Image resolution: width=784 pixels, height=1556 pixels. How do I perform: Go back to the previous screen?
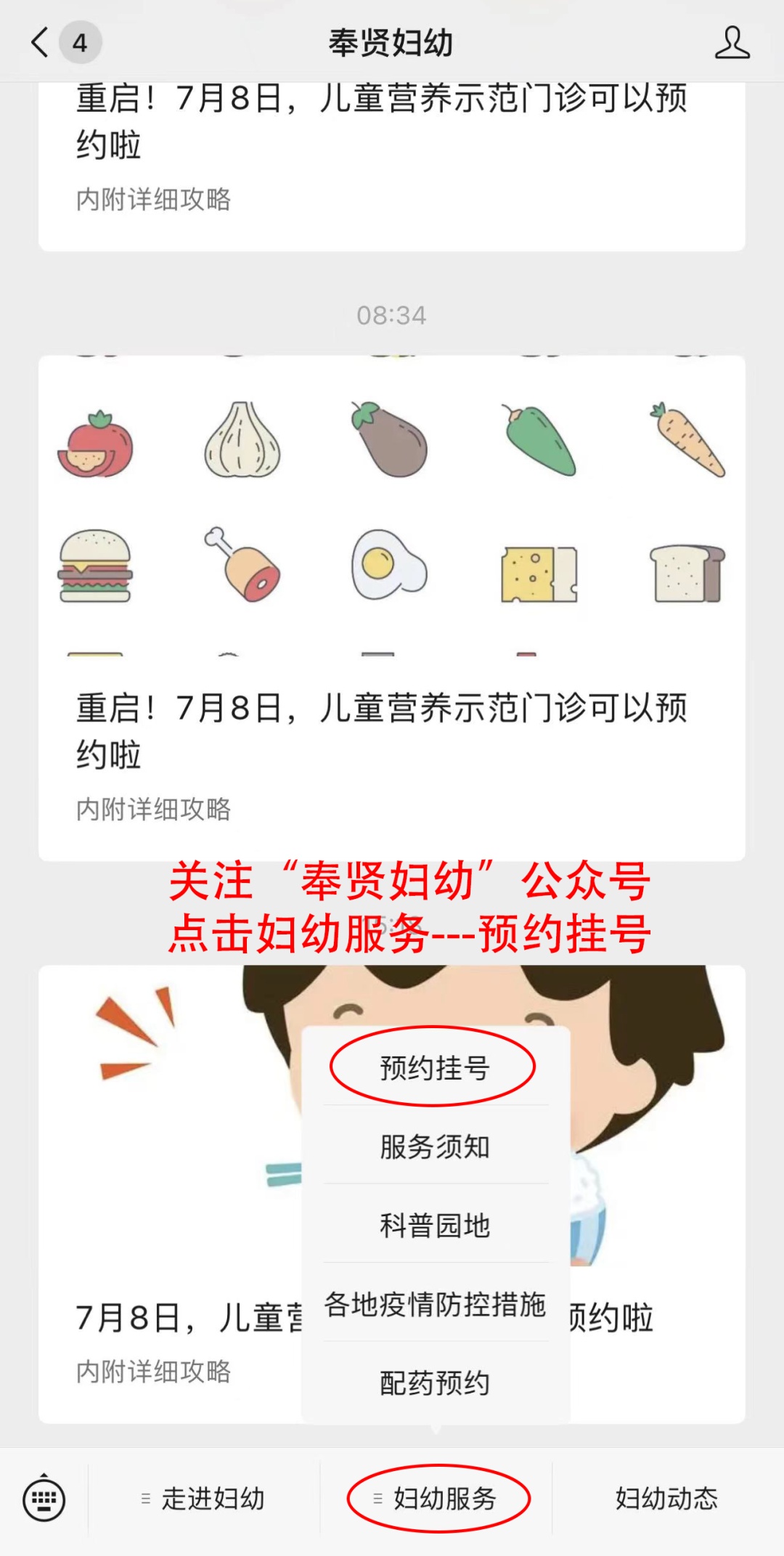click(x=41, y=42)
